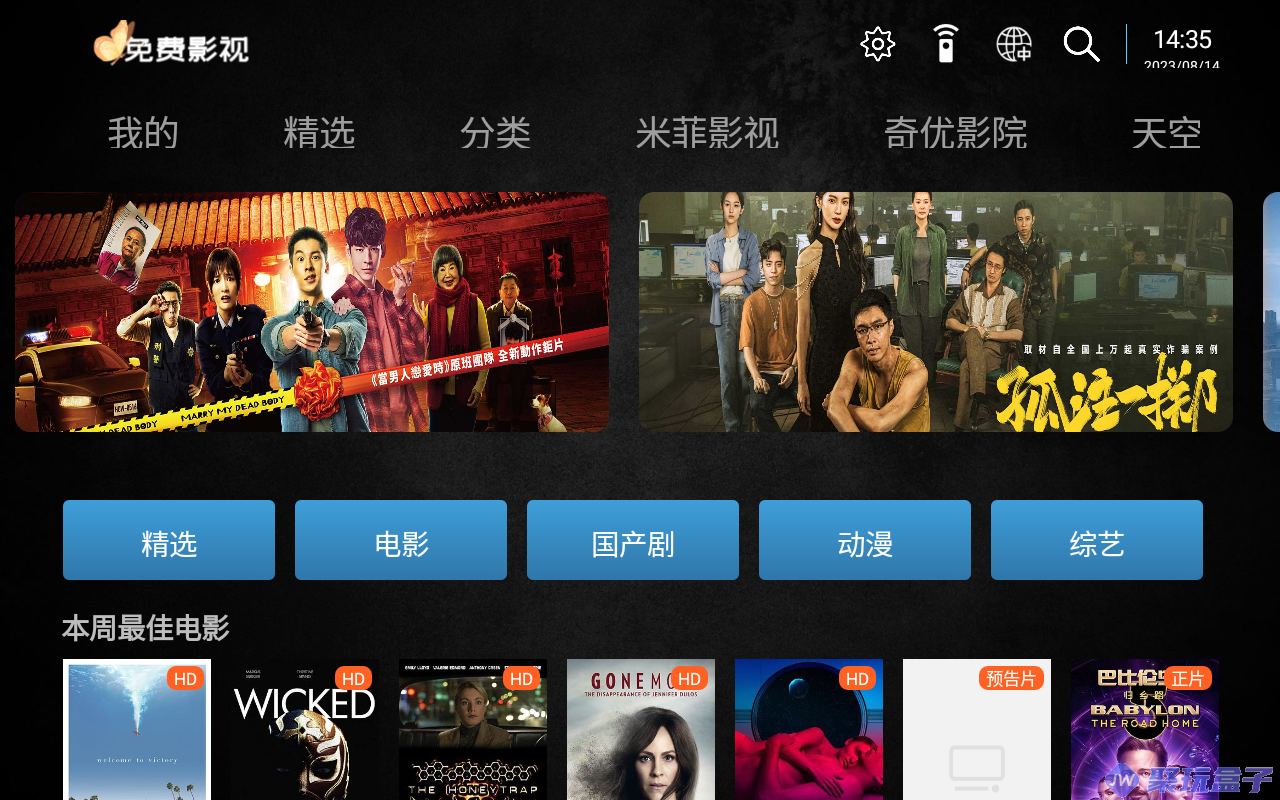The width and height of the screenshot is (1280, 800).
Task: Open the Marry My Dead Body banner
Action: pos(312,312)
